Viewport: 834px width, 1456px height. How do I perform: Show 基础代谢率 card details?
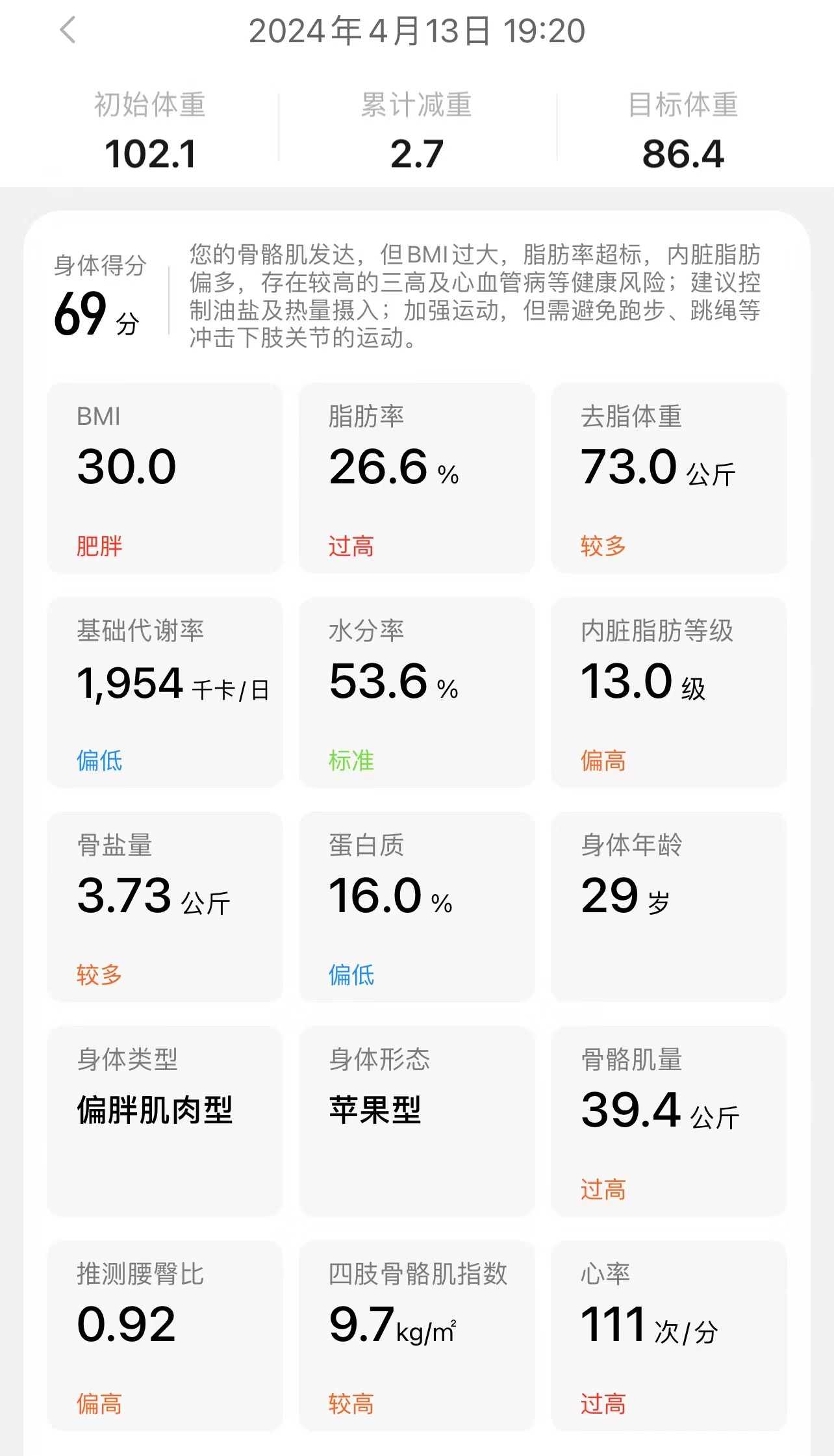point(165,693)
